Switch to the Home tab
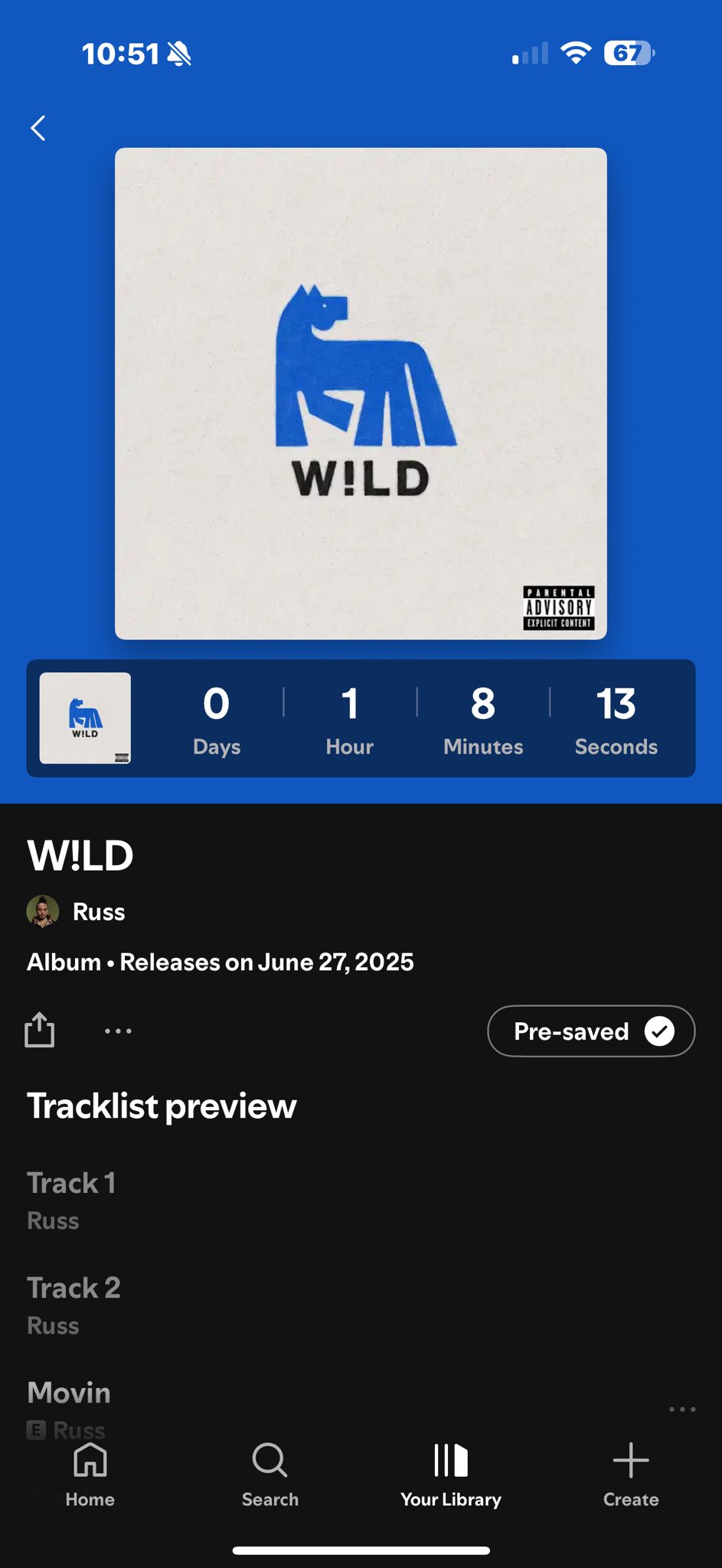Screen dimensions: 722x1568 tap(90, 1475)
